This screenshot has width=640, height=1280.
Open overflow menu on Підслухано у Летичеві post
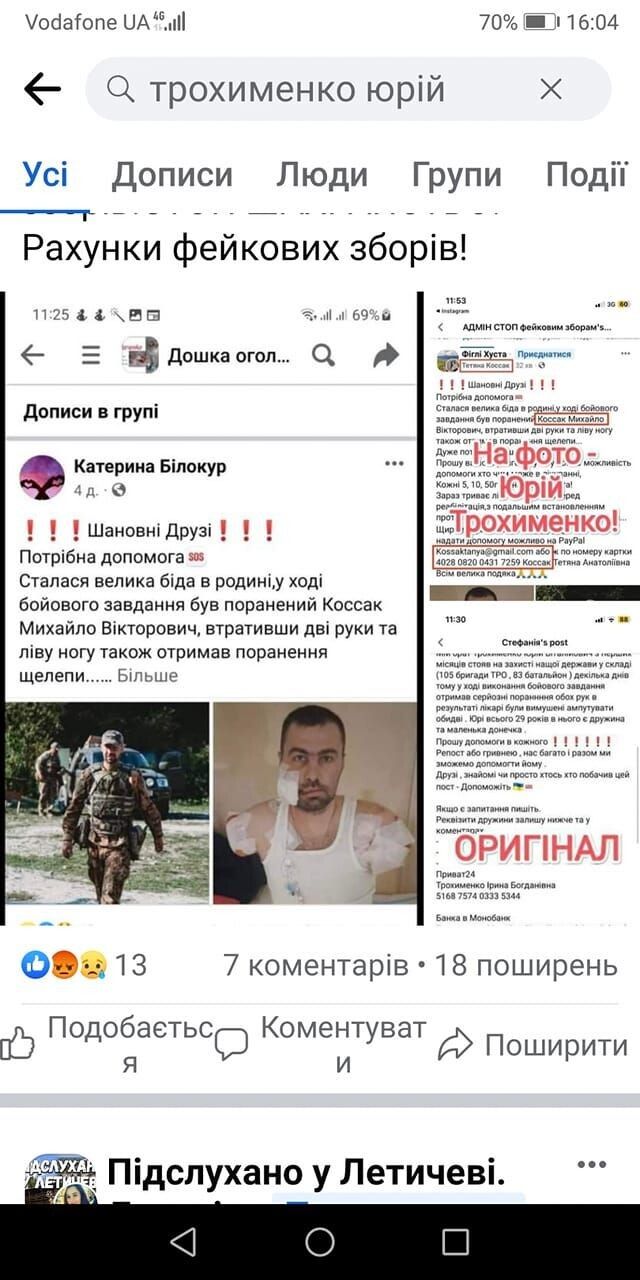(591, 1165)
